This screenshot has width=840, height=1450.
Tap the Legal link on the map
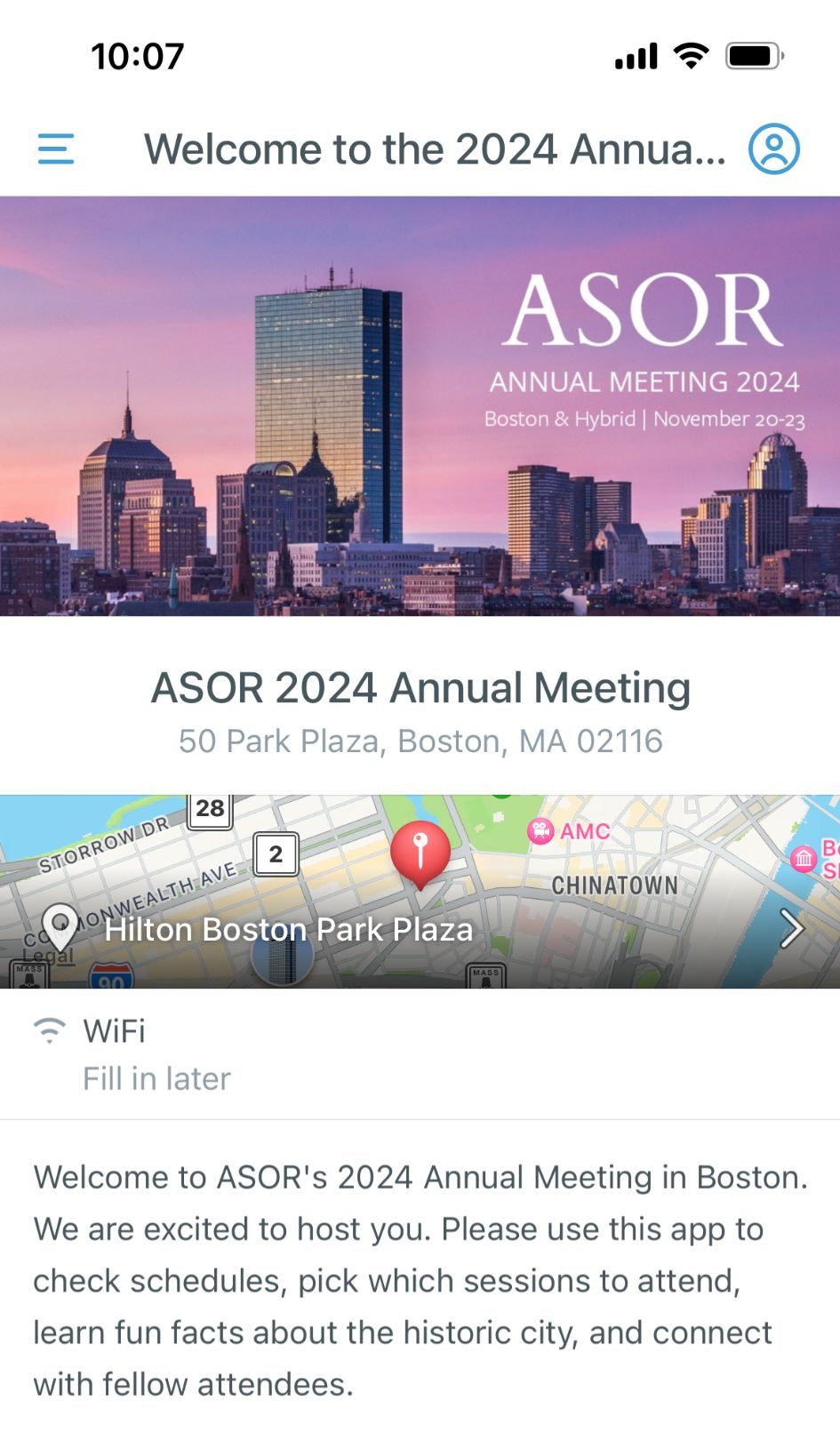(47, 956)
